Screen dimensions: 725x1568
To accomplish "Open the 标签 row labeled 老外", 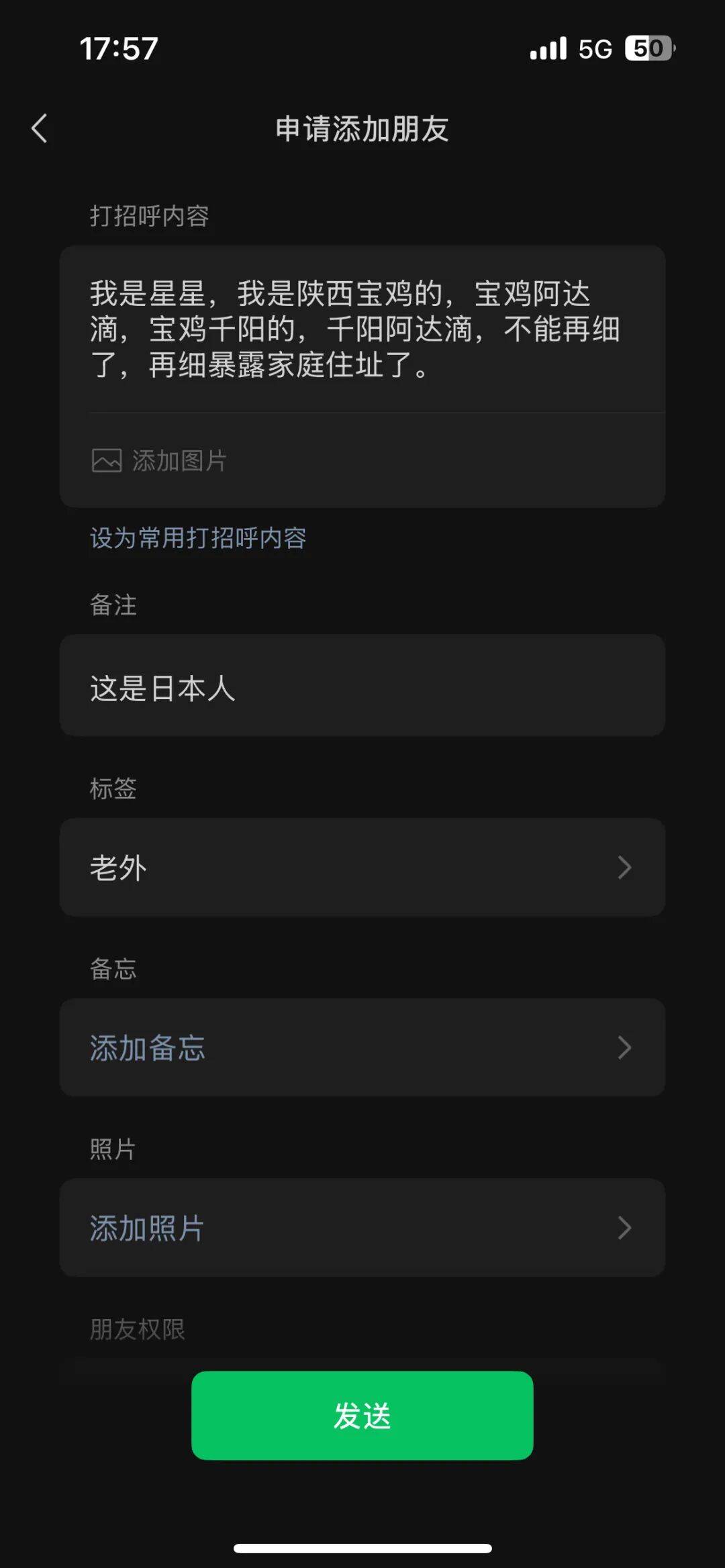I will (x=361, y=868).
